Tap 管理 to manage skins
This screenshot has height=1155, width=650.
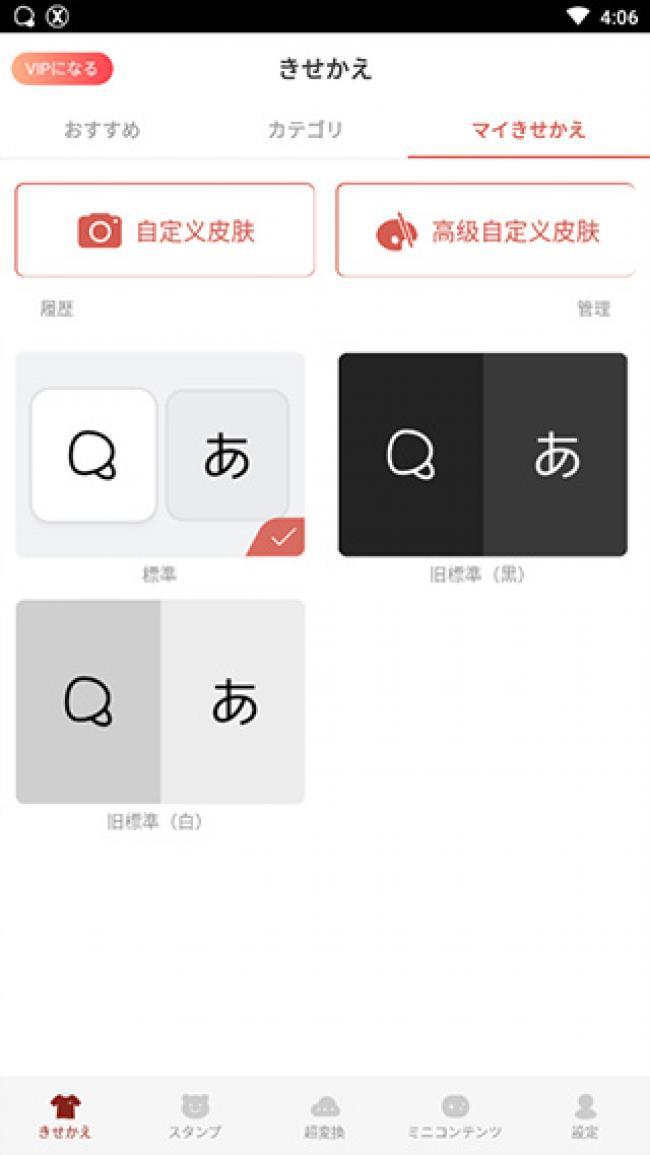tap(593, 309)
